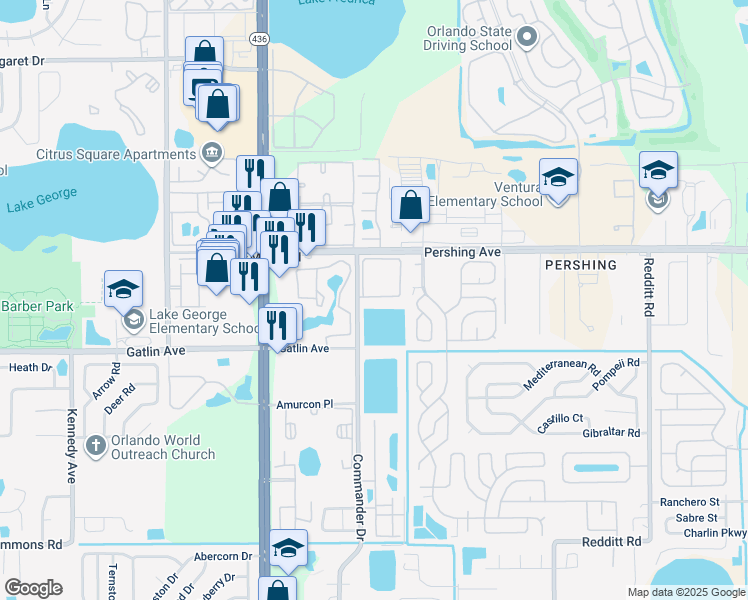The width and height of the screenshot is (748, 600).
Task: Open the shopping marker above Citrus Square Apartments
Action: (218, 104)
